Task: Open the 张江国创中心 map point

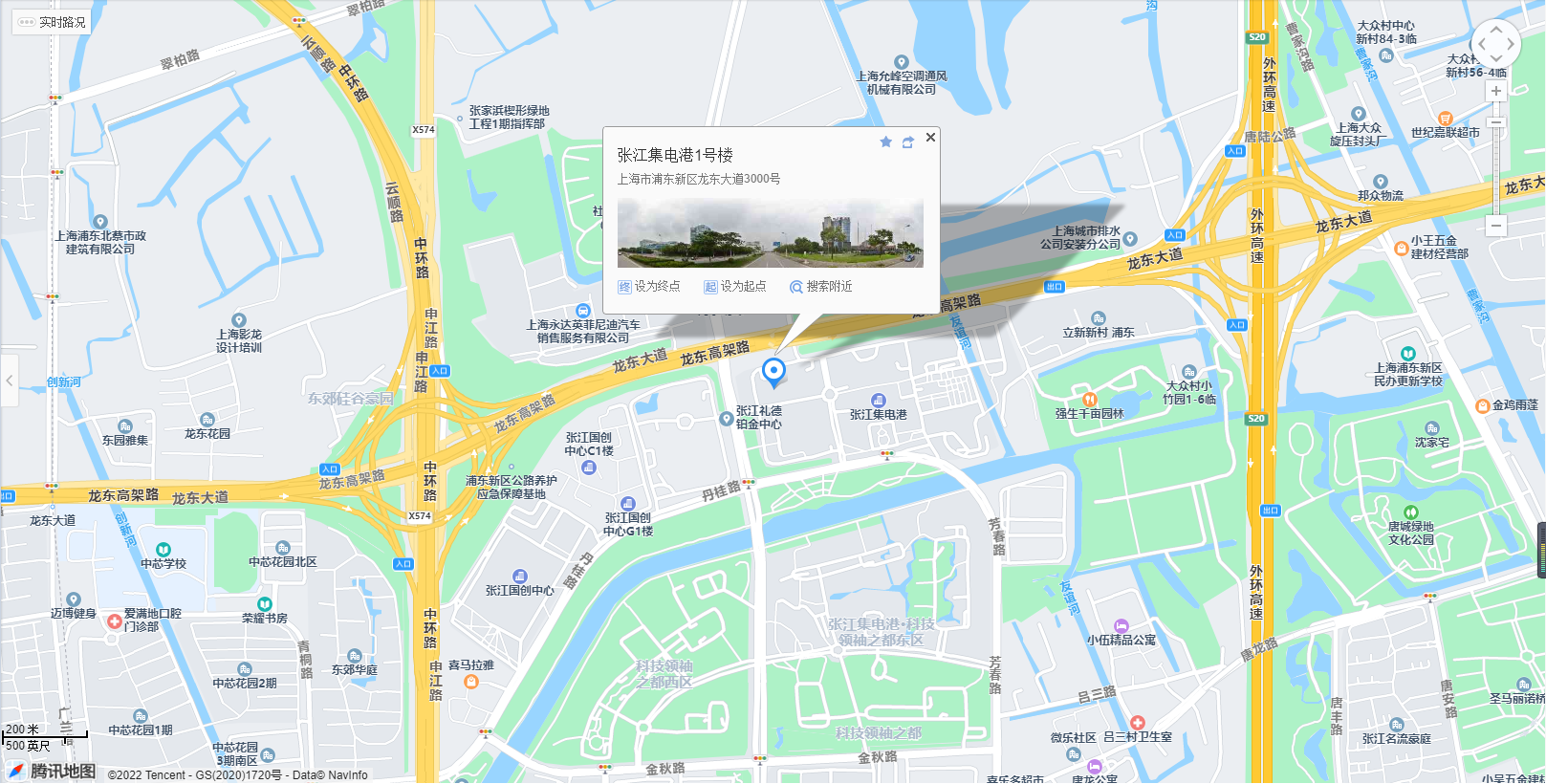Action: click(x=519, y=577)
